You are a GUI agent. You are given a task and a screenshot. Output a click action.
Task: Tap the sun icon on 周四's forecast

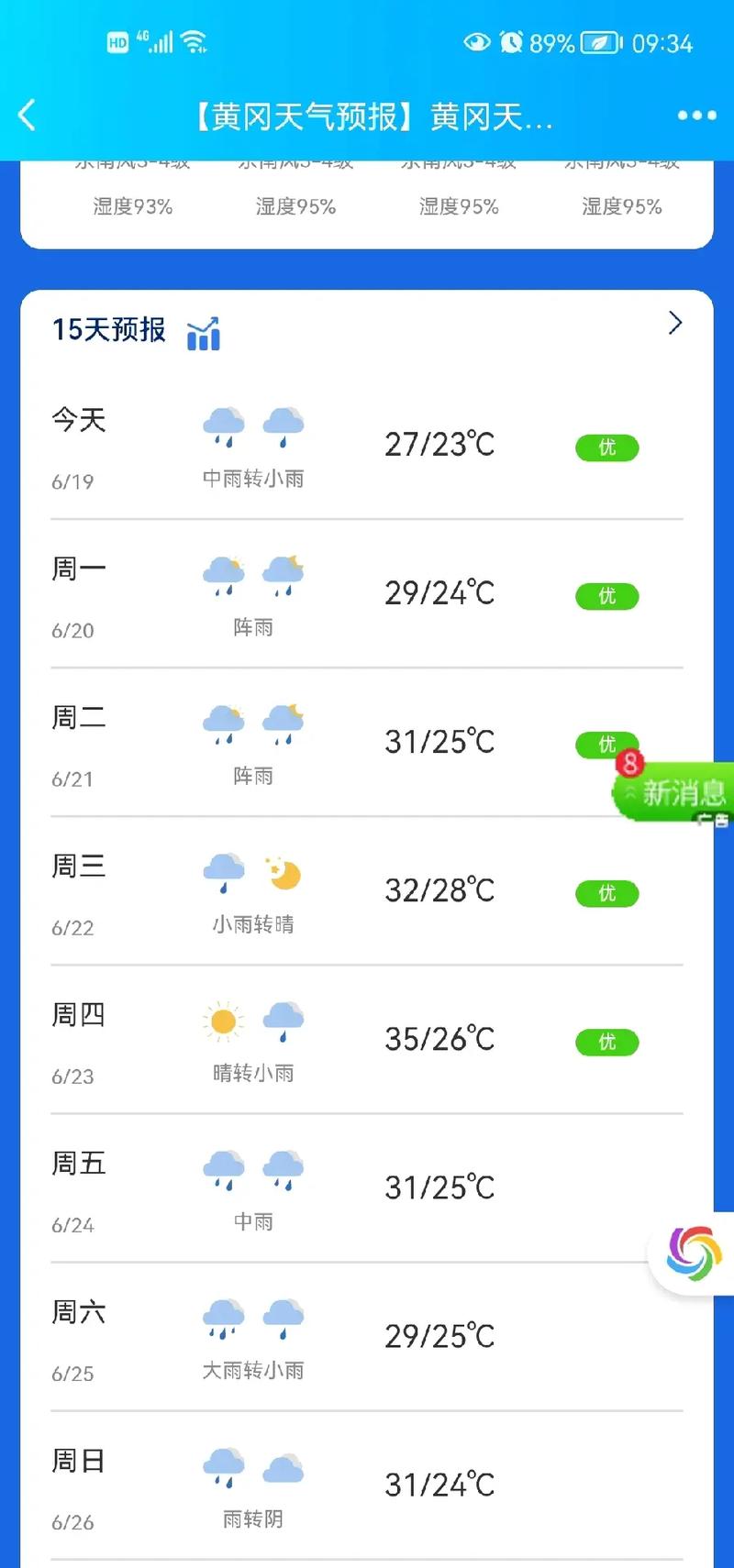(x=221, y=1021)
